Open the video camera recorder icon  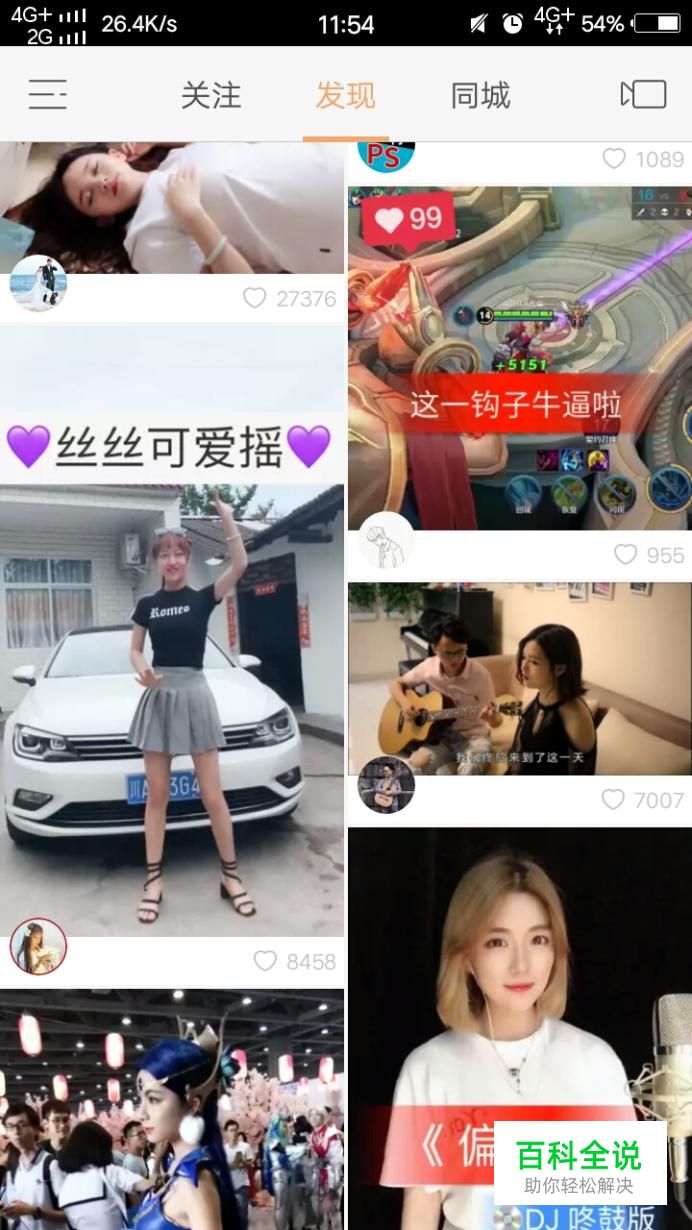click(x=643, y=95)
